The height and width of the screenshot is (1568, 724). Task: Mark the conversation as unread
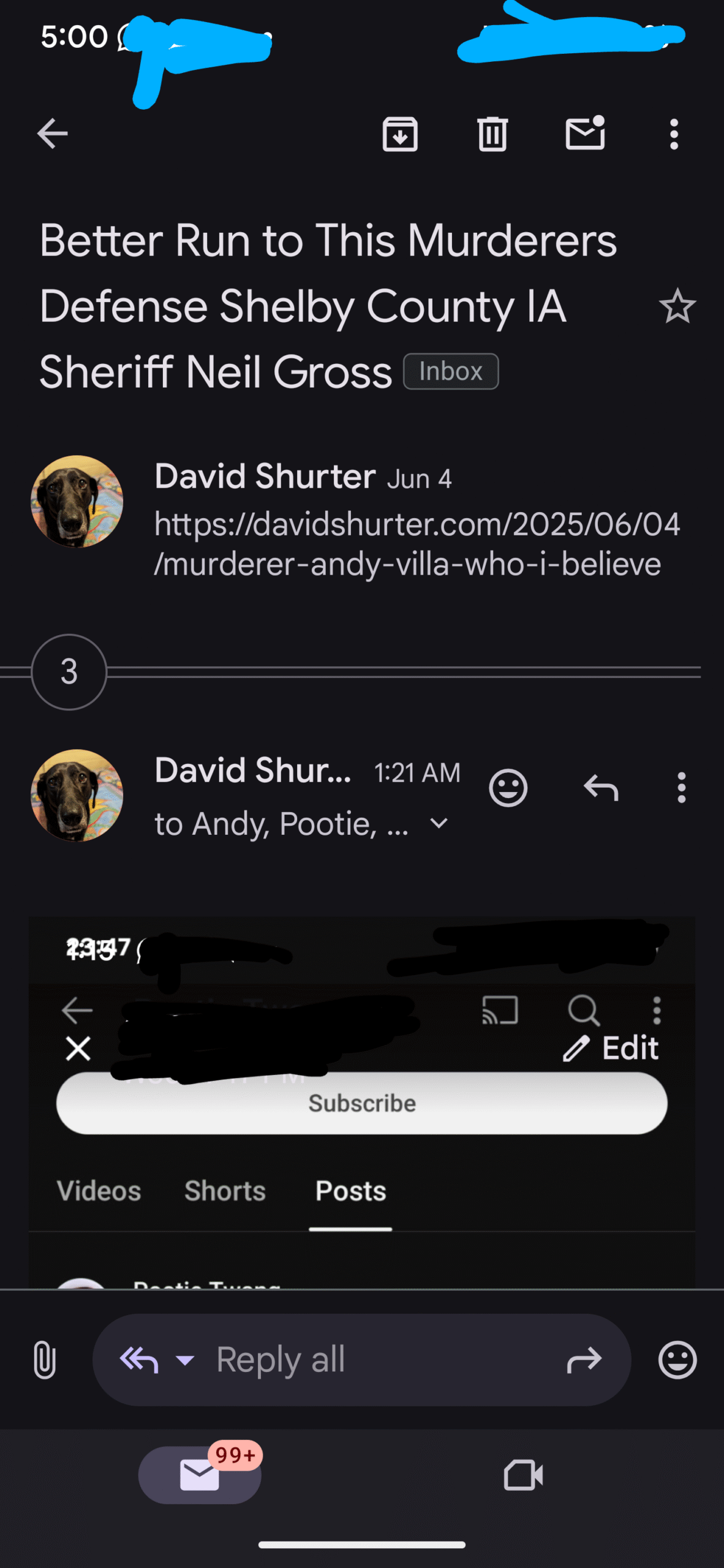(x=586, y=133)
